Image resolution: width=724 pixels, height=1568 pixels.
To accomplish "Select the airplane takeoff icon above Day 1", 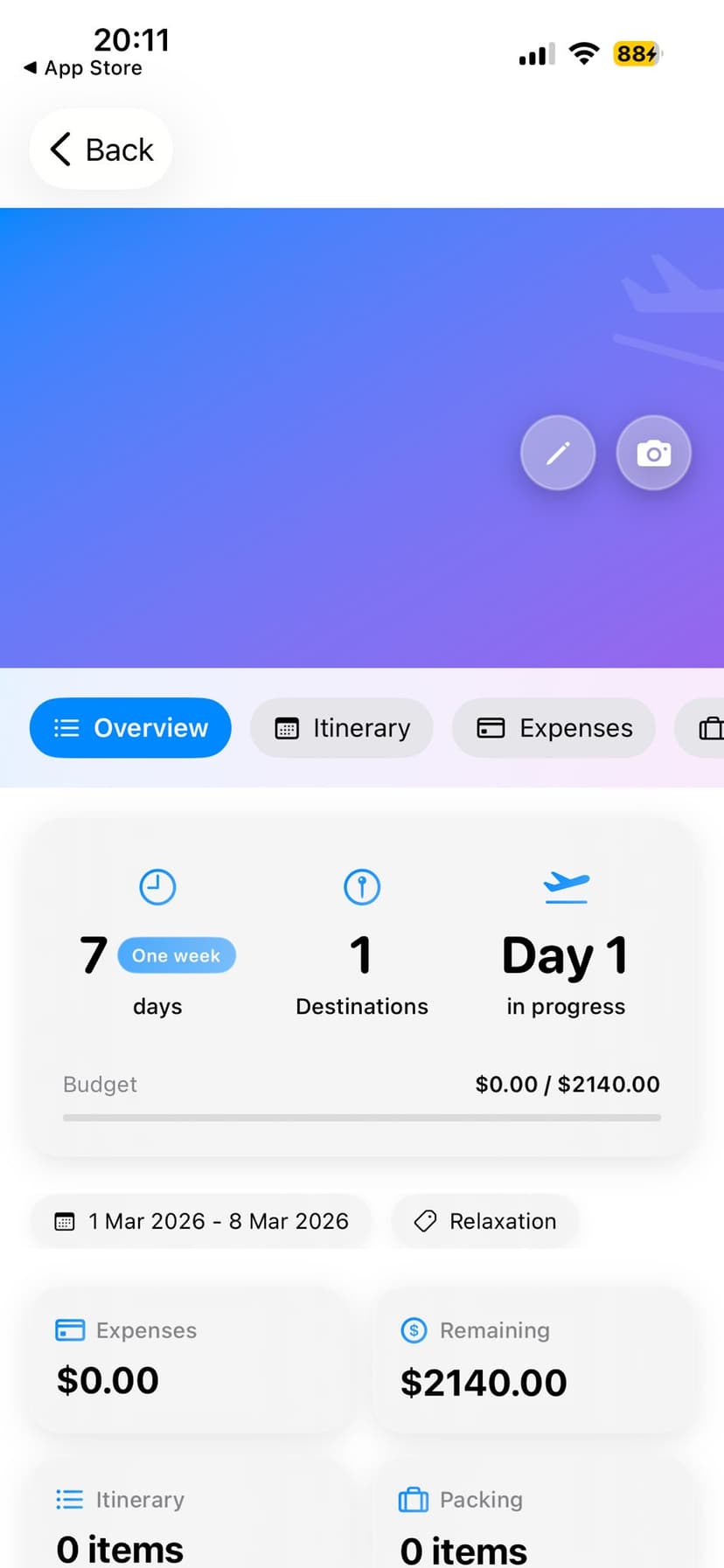I will [x=566, y=886].
